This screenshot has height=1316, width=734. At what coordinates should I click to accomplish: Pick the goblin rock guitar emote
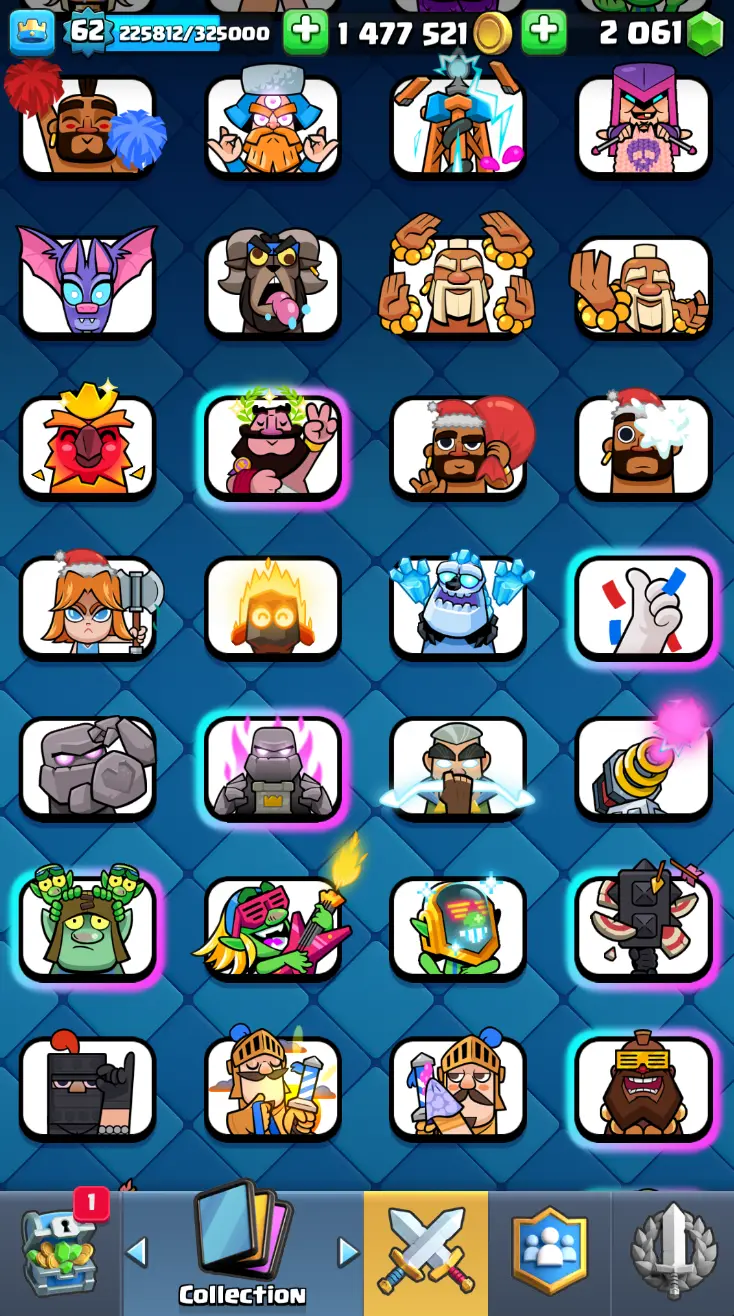click(x=272, y=927)
